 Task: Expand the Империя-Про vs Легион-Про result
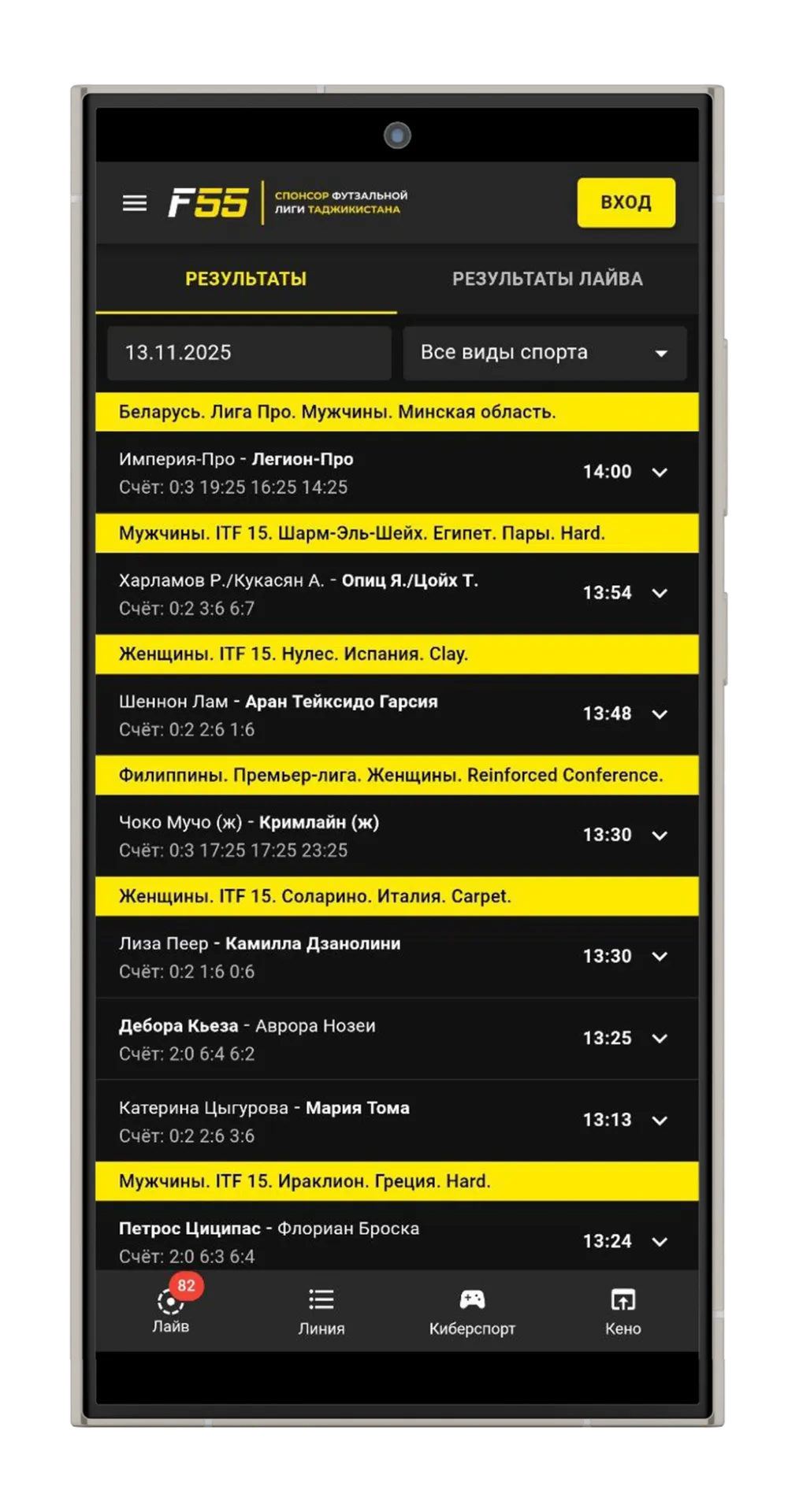397,472
